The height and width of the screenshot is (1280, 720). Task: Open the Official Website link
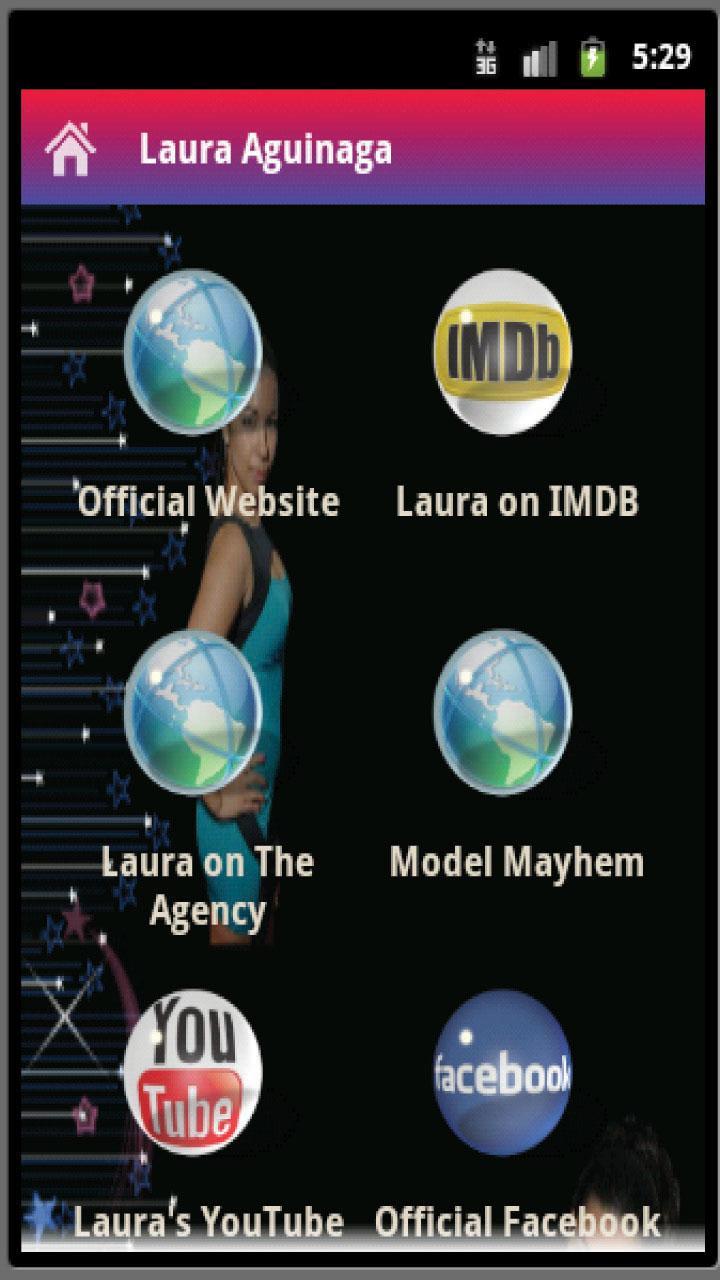[193, 352]
